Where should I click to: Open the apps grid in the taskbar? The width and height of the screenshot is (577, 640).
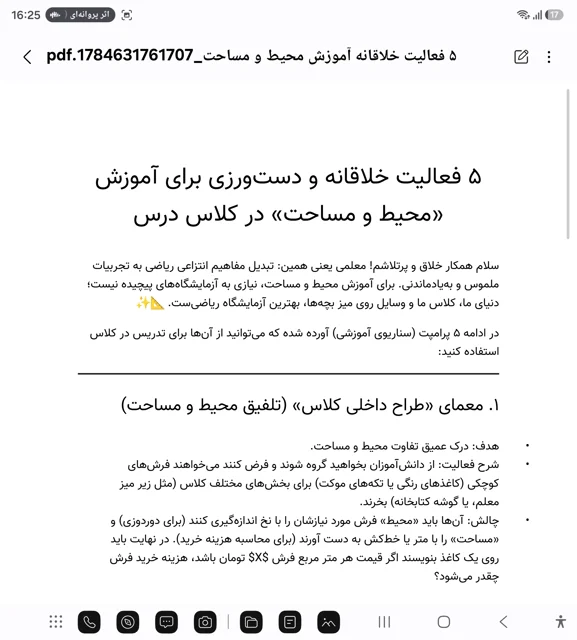[x=56, y=622]
